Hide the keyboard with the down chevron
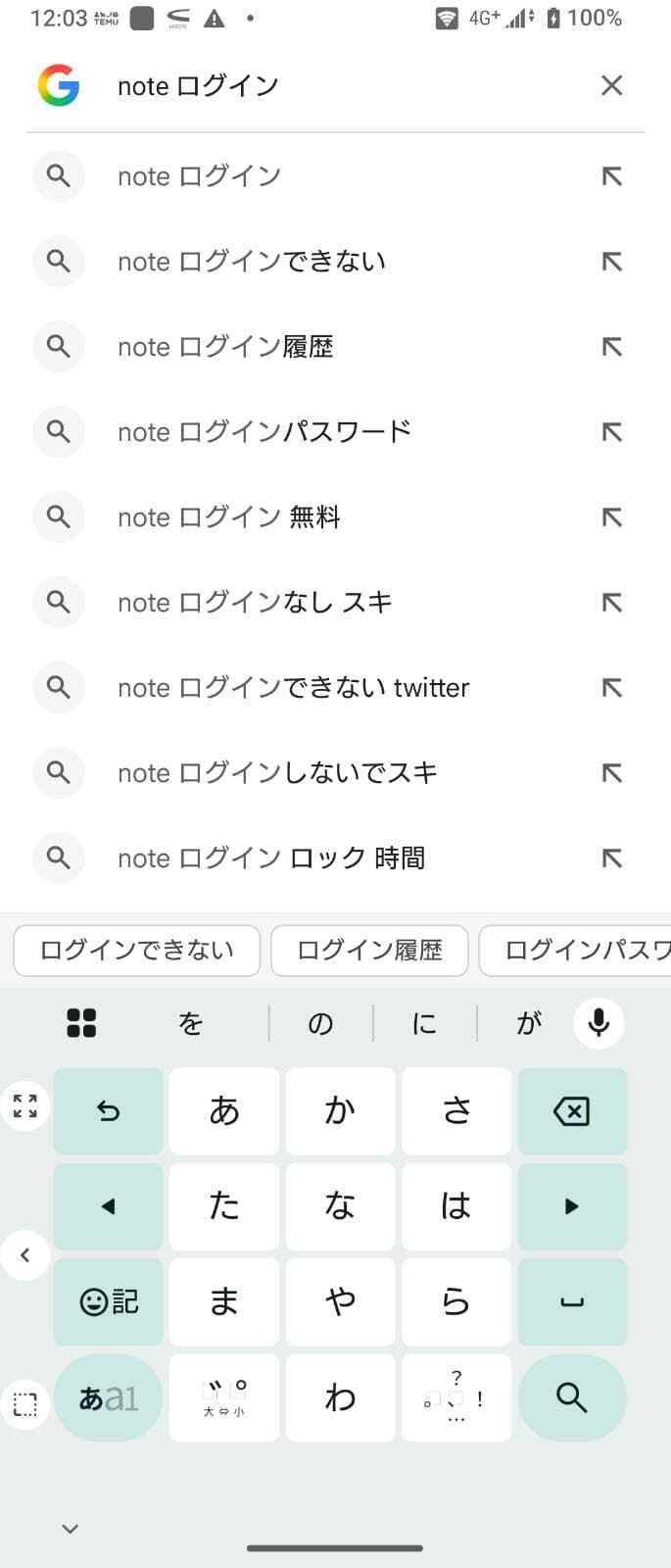Viewport: 671px width, 1568px height. (70, 1529)
